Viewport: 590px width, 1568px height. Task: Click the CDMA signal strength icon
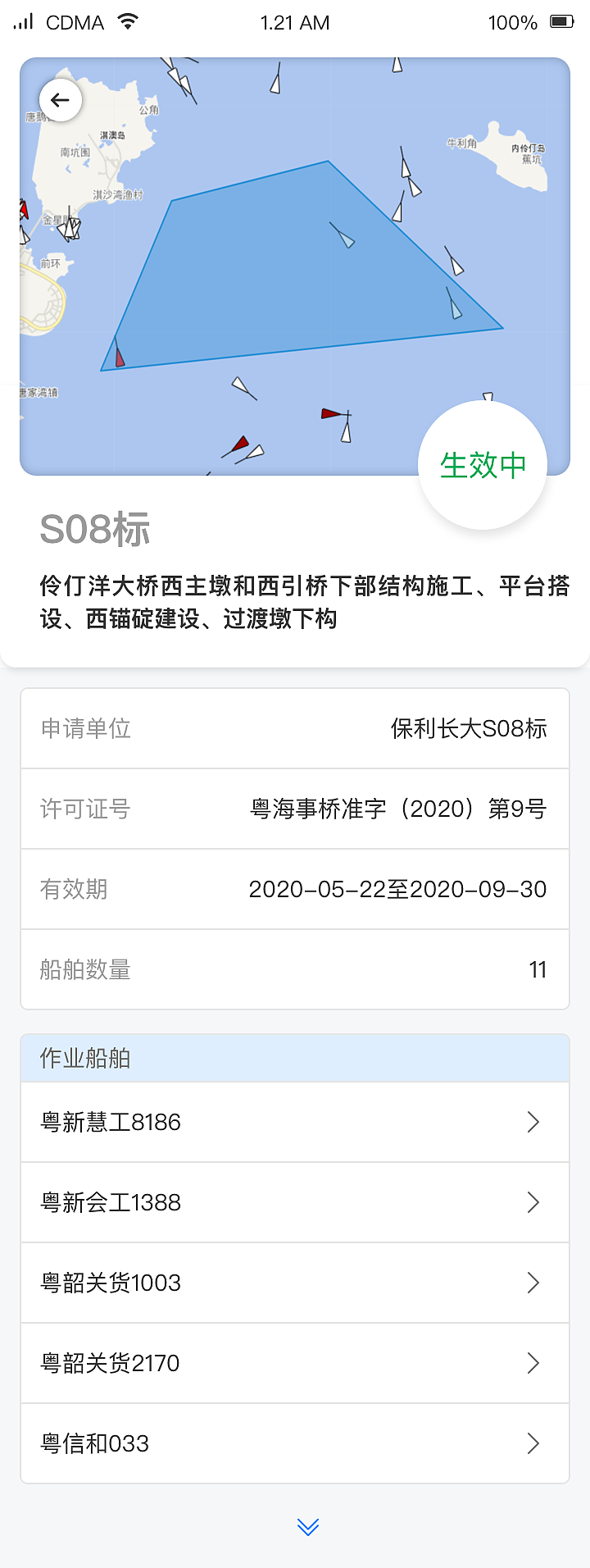click(x=25, y=22)
